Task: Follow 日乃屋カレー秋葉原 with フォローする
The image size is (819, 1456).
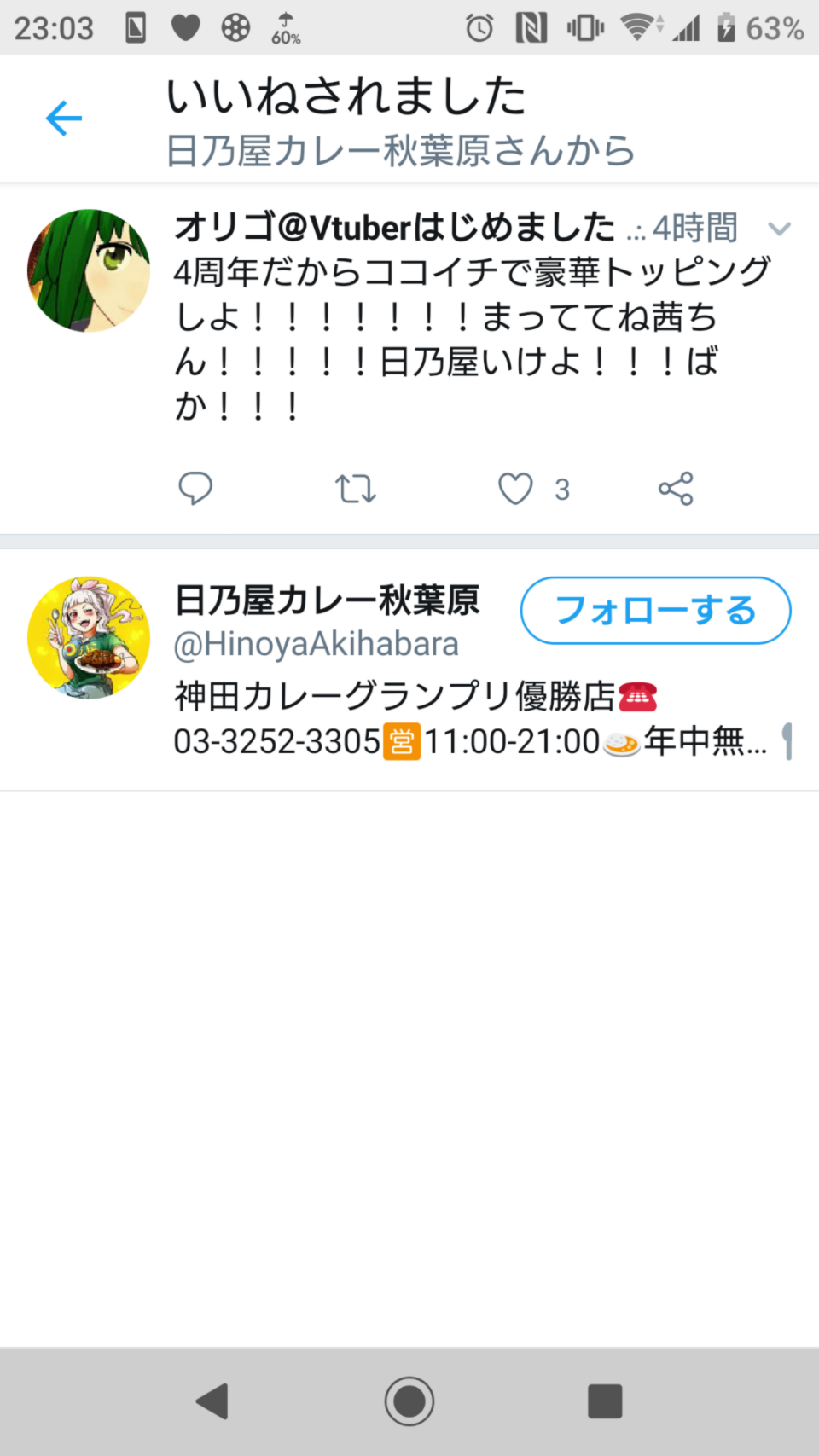Action: tap(655, 611)
